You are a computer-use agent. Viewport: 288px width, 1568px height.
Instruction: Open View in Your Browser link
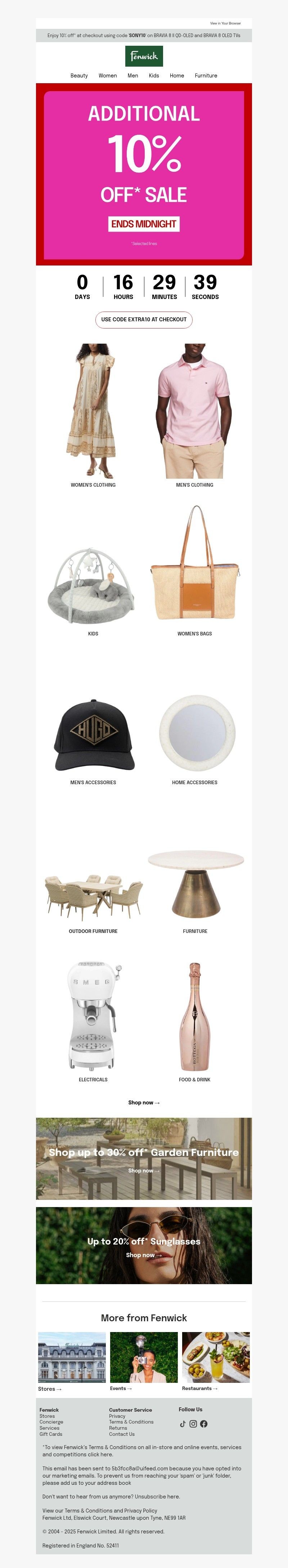pyautogui.click(x=225, y=23)
